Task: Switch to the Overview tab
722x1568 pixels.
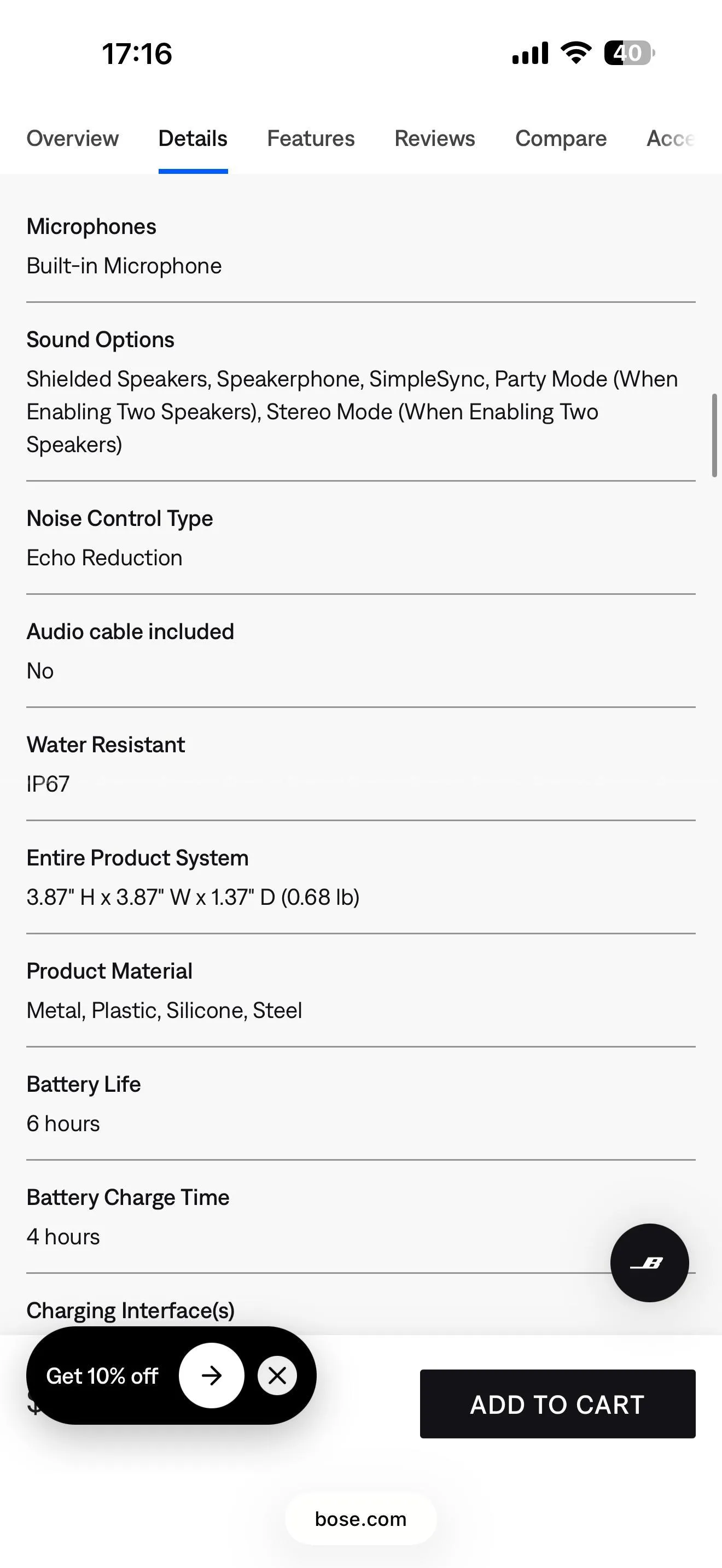Action: pos(72,139)
